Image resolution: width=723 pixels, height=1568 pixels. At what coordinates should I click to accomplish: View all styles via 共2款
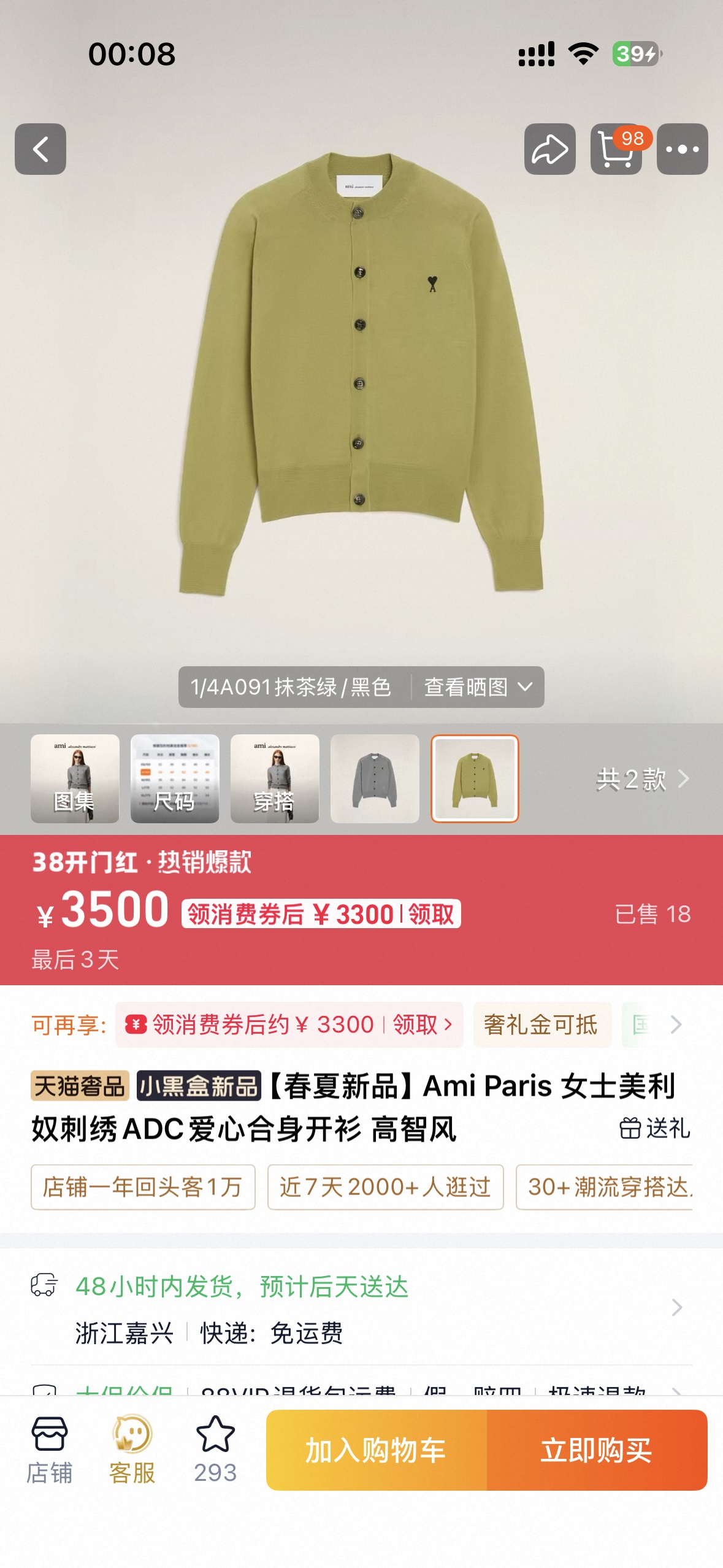643,779
